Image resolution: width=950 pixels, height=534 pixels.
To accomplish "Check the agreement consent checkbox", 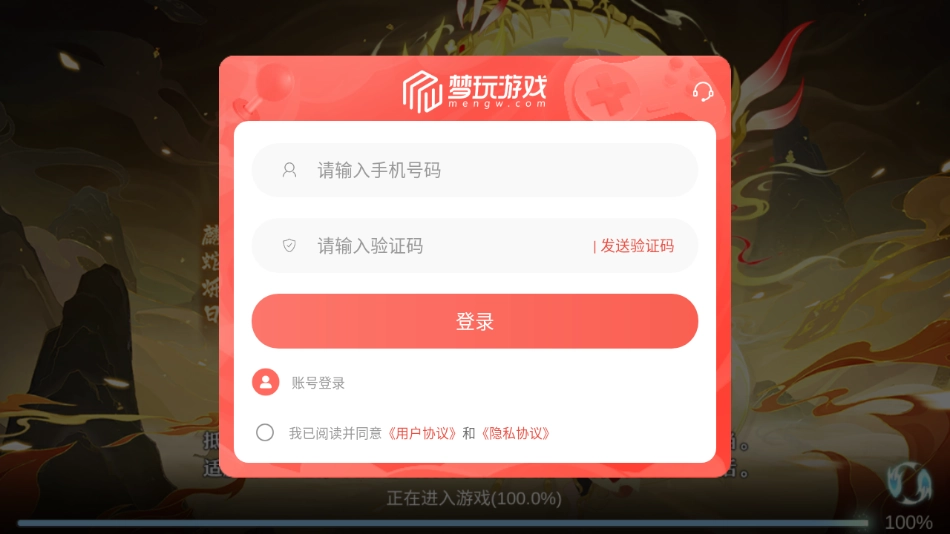I will (x=265, y=432).
